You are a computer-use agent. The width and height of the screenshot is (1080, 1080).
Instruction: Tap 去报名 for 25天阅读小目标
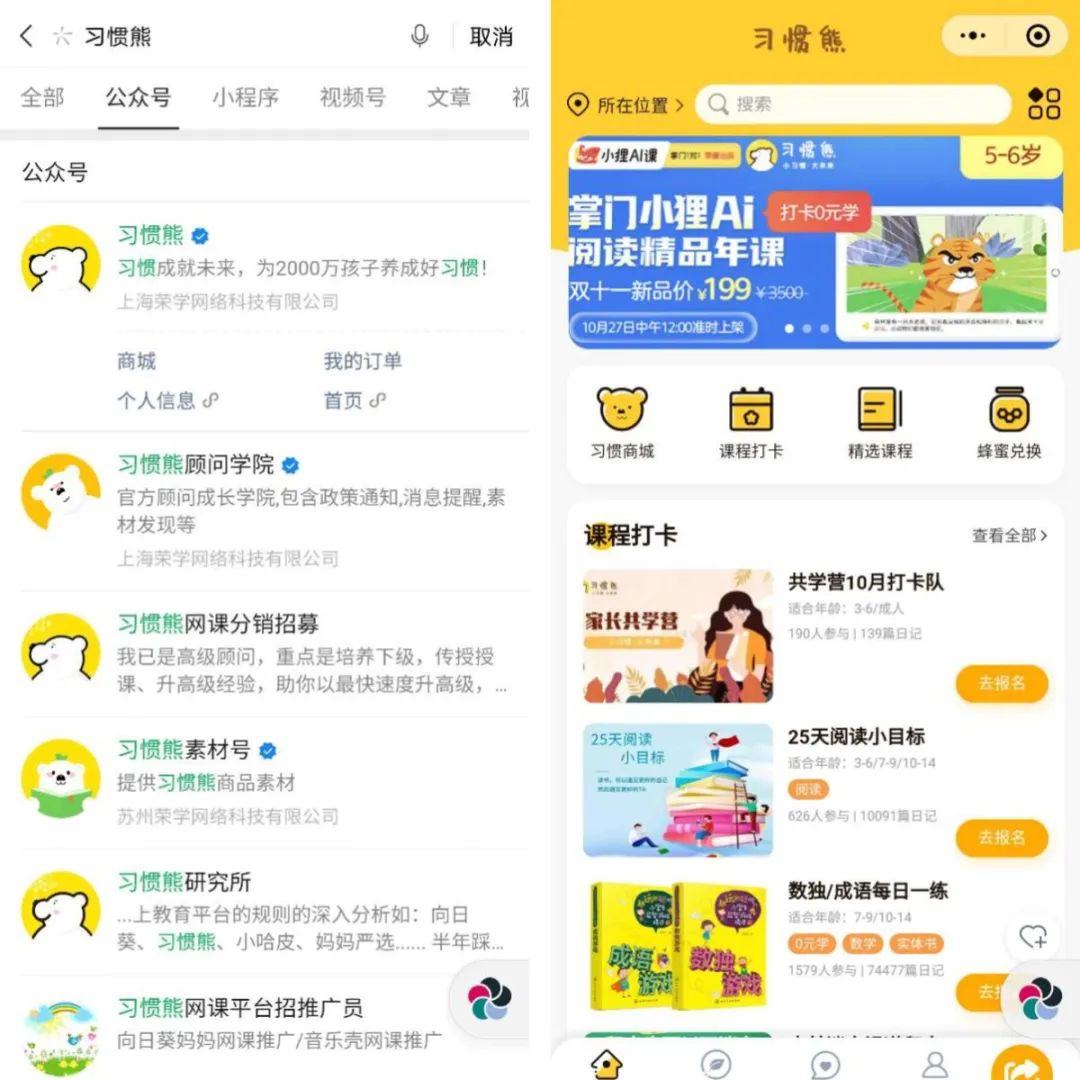coord(1002,838)
